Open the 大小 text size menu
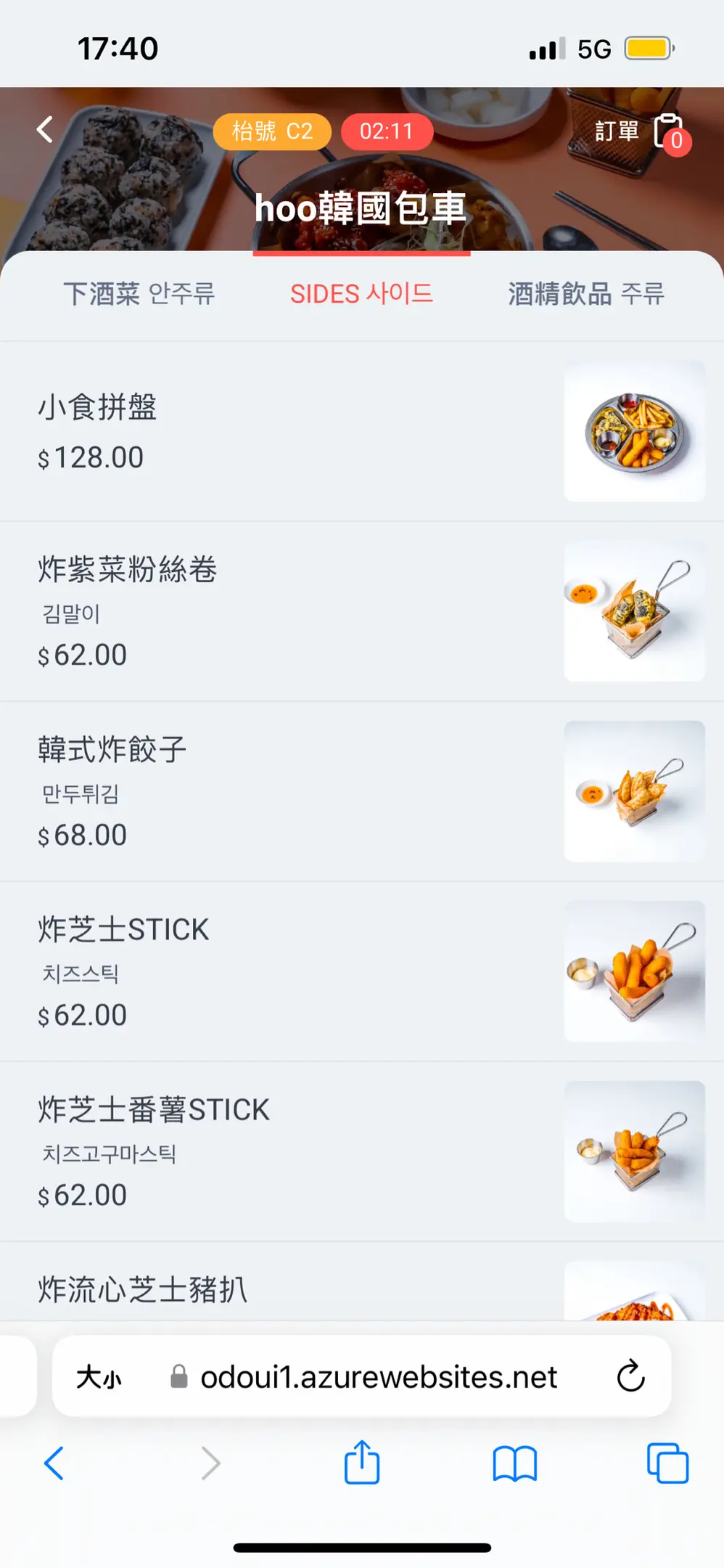This screenshot has width=724, height=1568. (x=99, y=1377)
